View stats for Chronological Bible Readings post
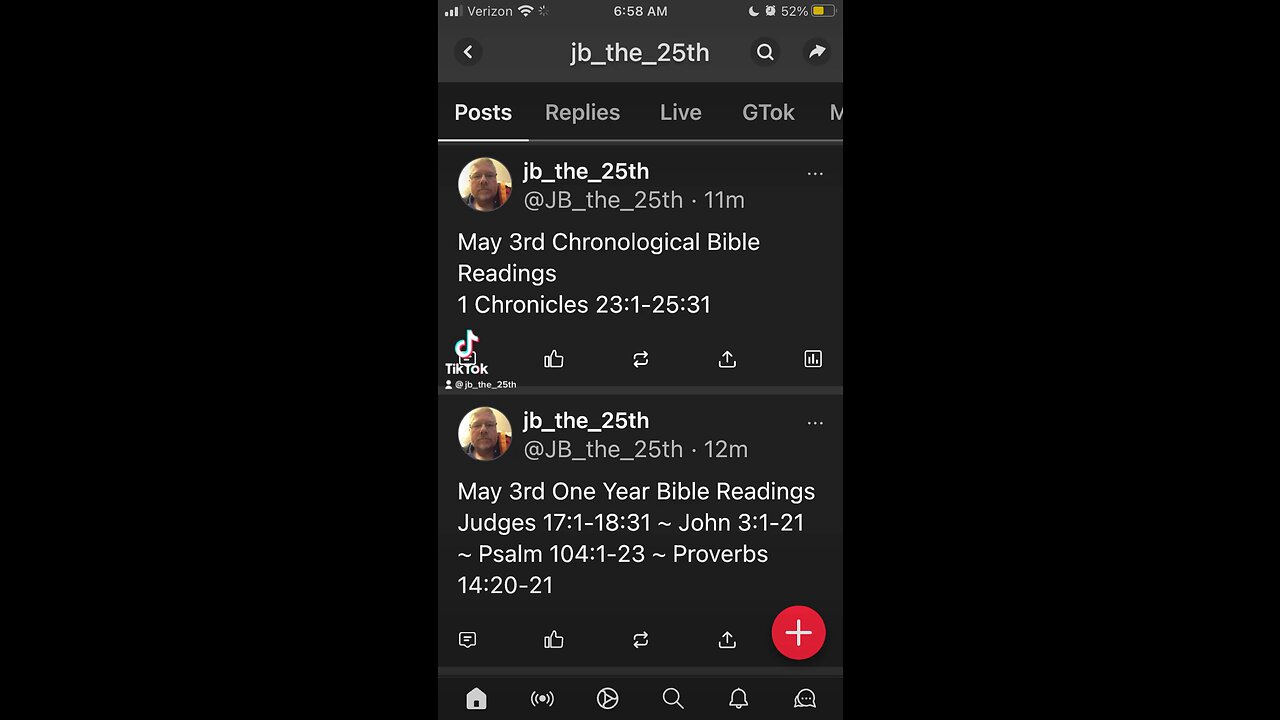The height and width of the screenshot is (720, 1280). tap(813, 359)
